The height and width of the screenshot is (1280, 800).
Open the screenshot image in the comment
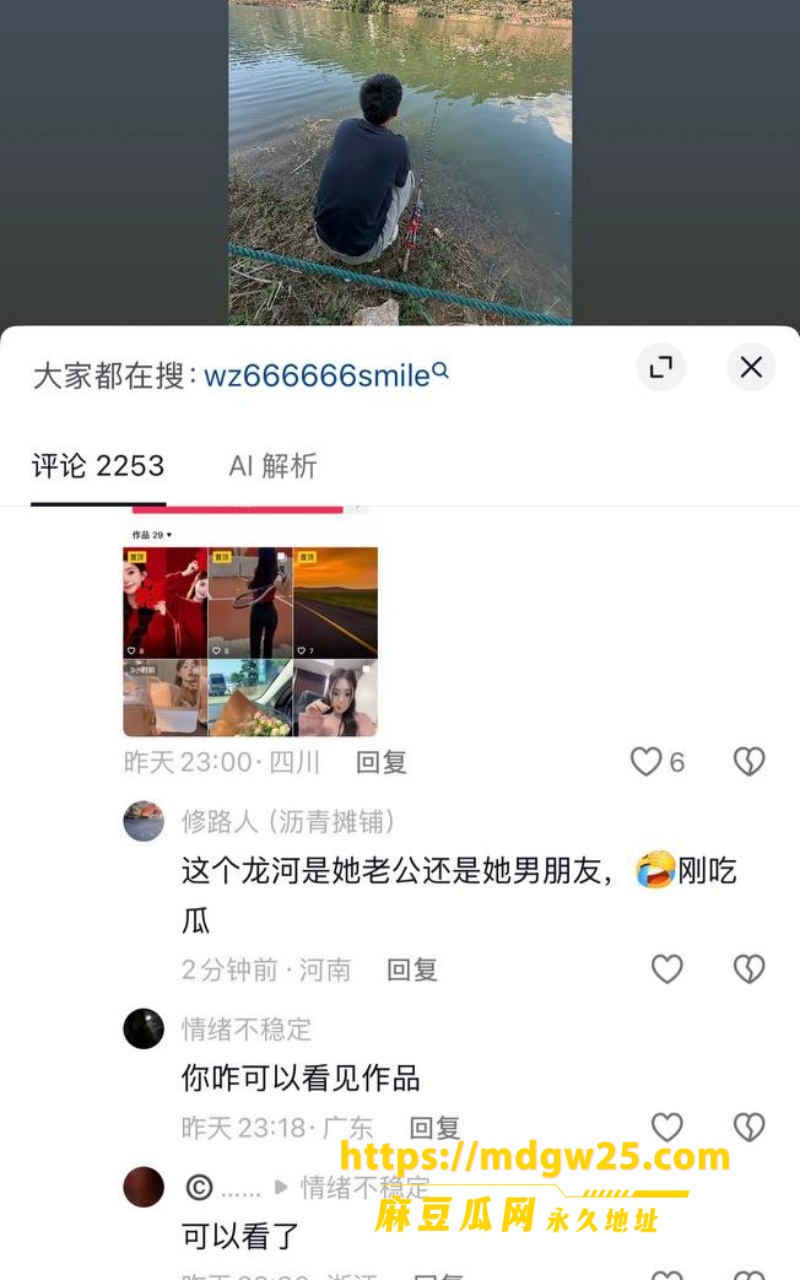tap(250, 622)
